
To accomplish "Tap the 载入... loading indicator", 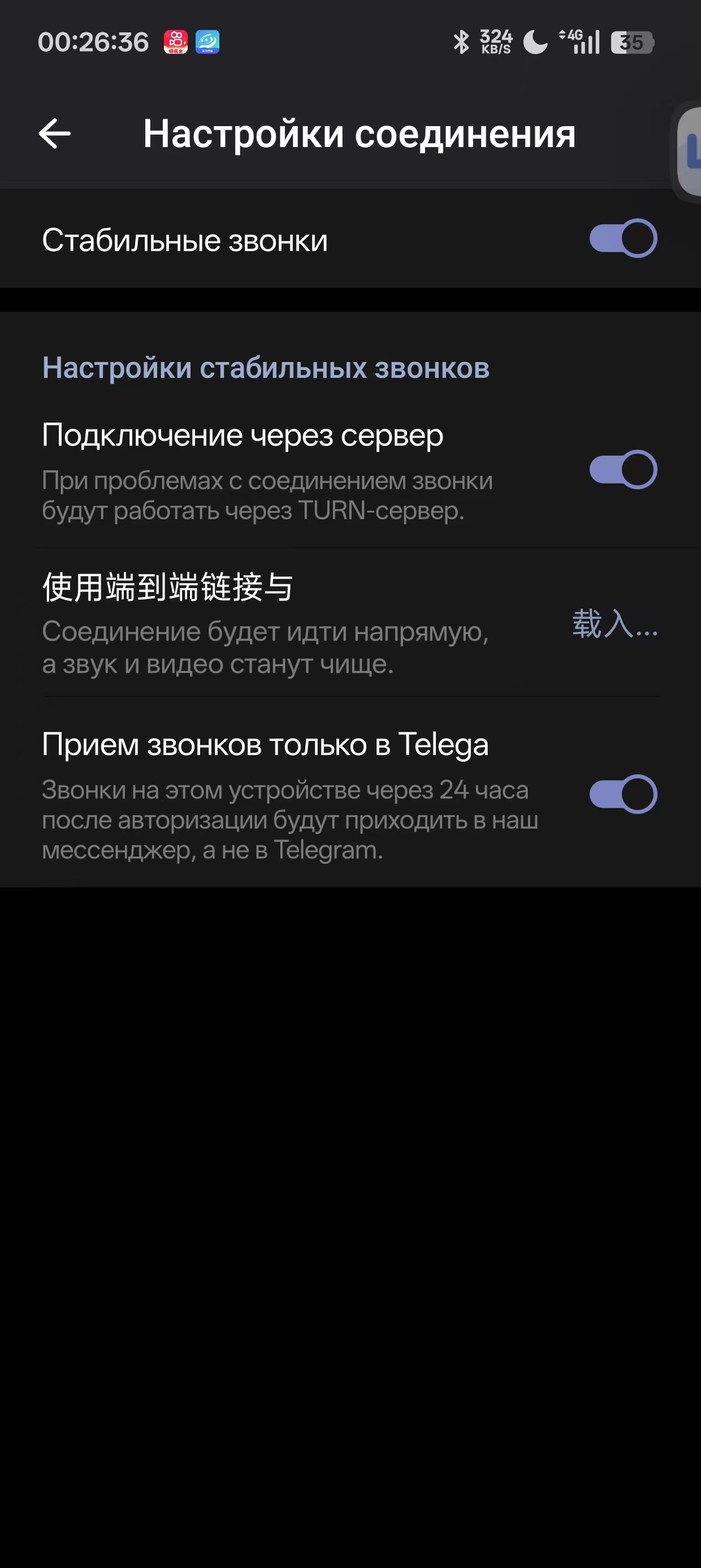I will tap(614, 630).
